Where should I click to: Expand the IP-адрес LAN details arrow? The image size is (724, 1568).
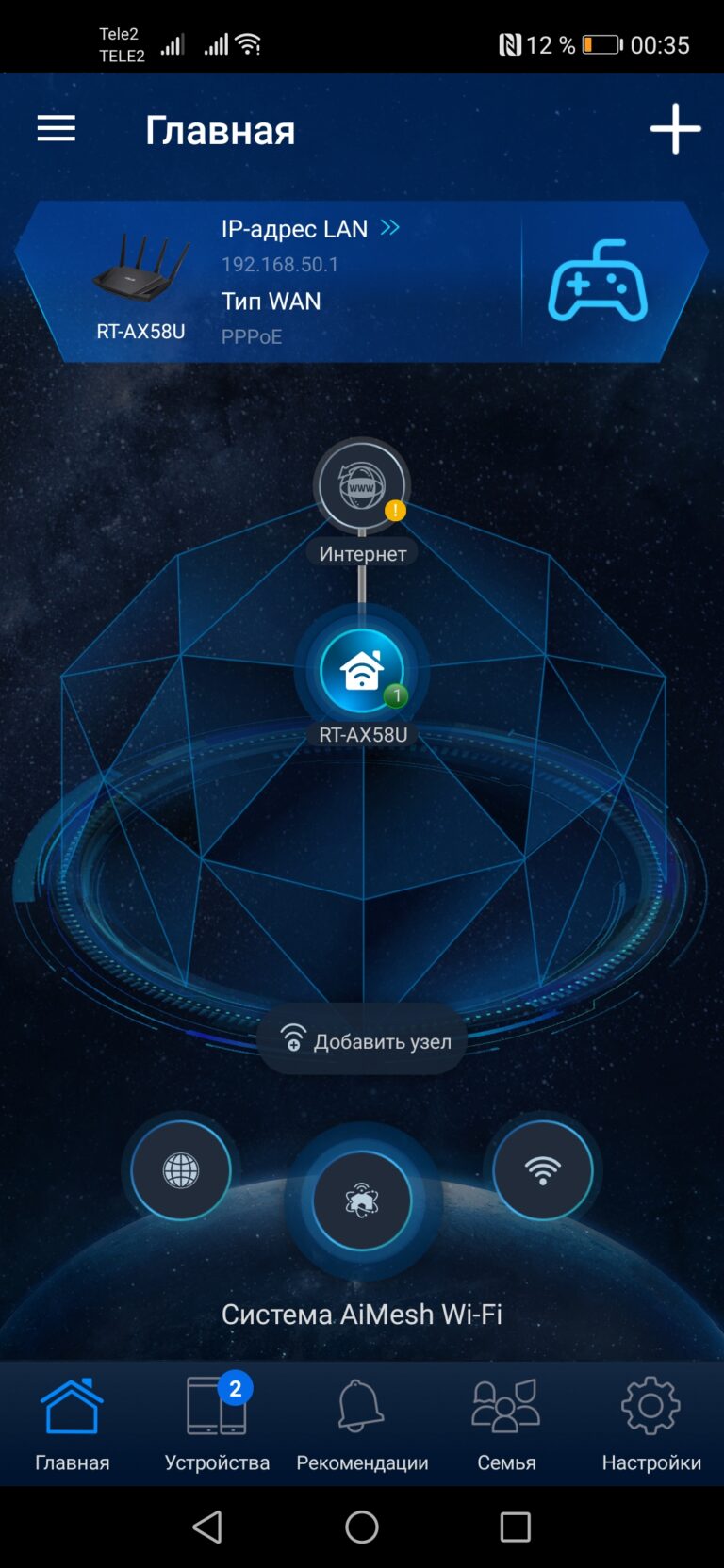pos(390,227)
